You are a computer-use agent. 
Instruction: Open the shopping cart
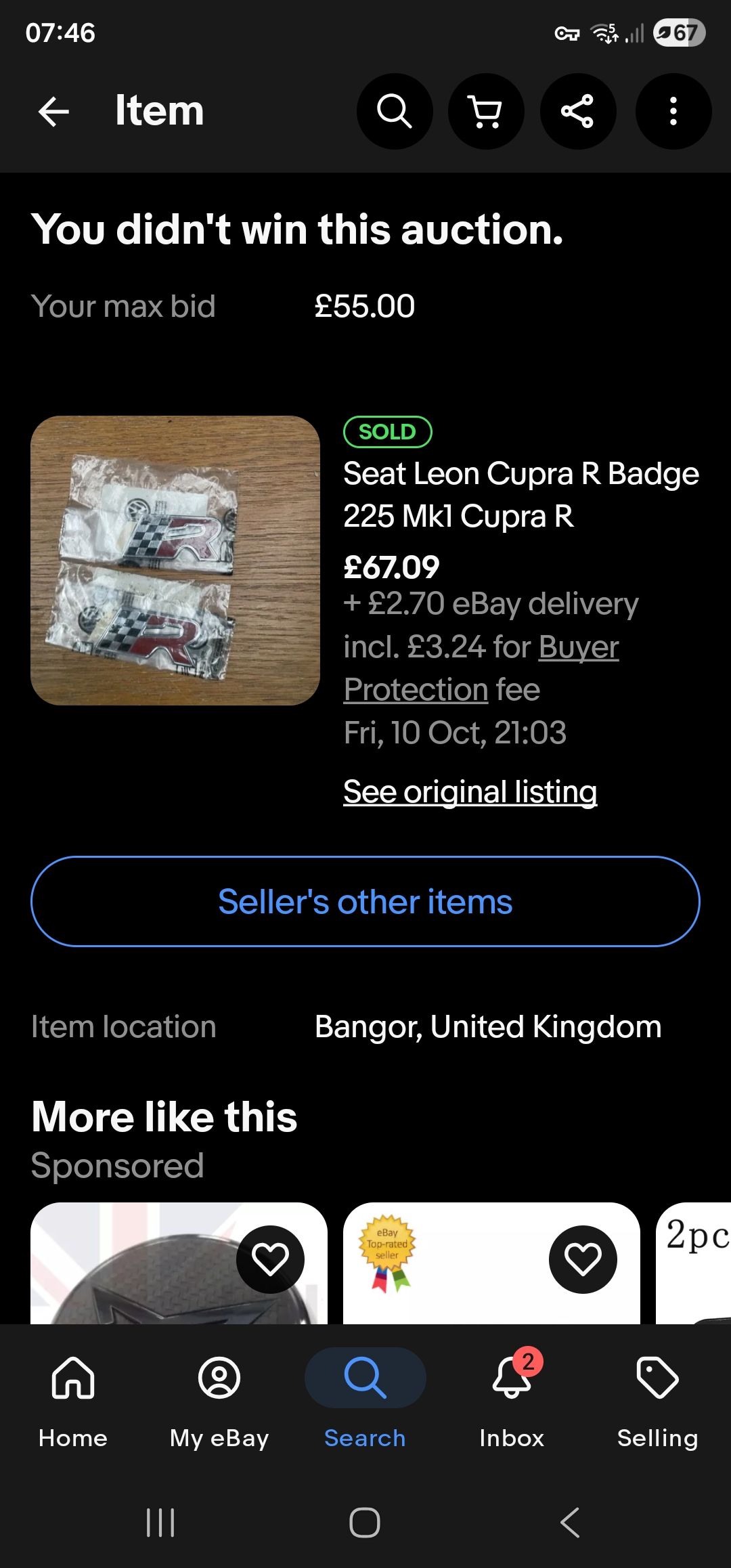point(486,112)
